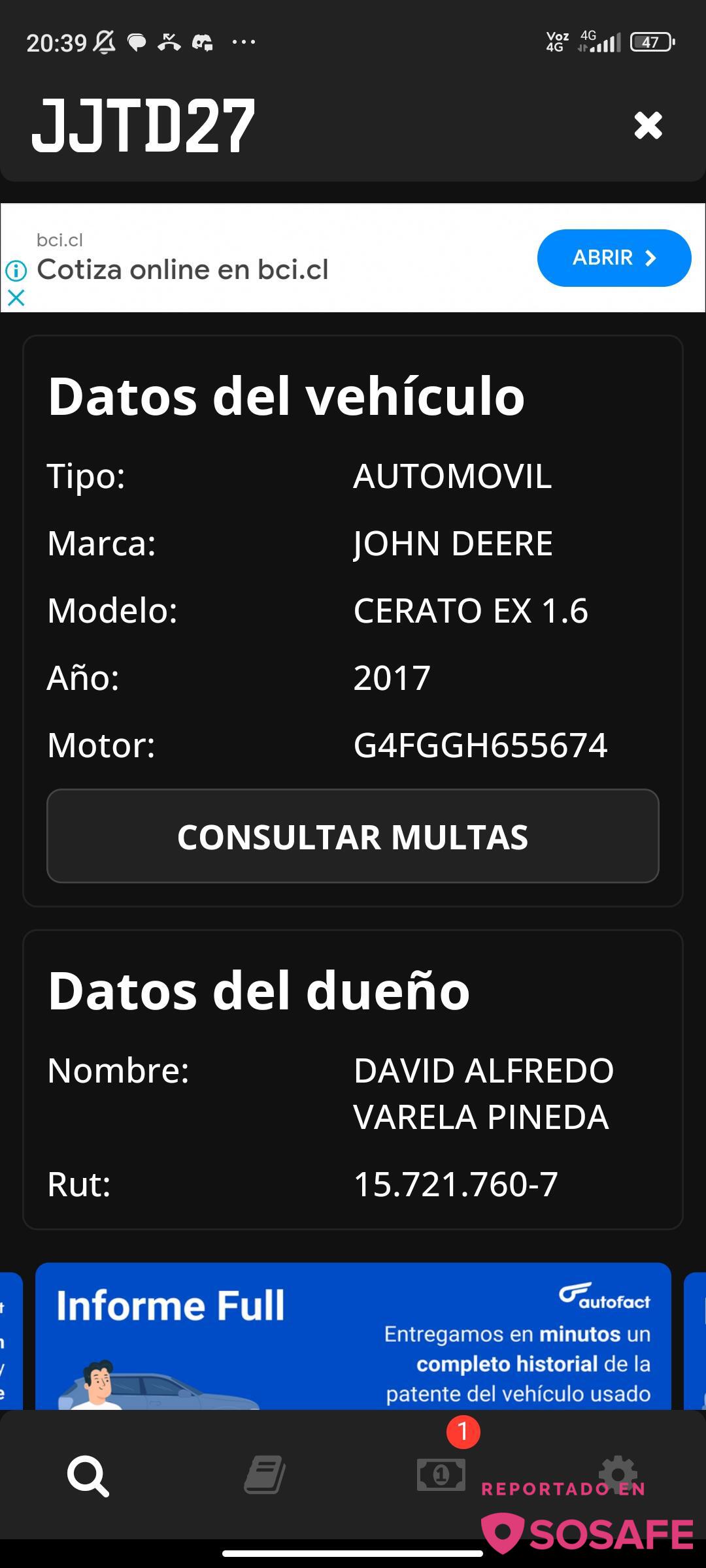
Task: Open the book tab in bottom bar
Action: [x=265, y=1475]
